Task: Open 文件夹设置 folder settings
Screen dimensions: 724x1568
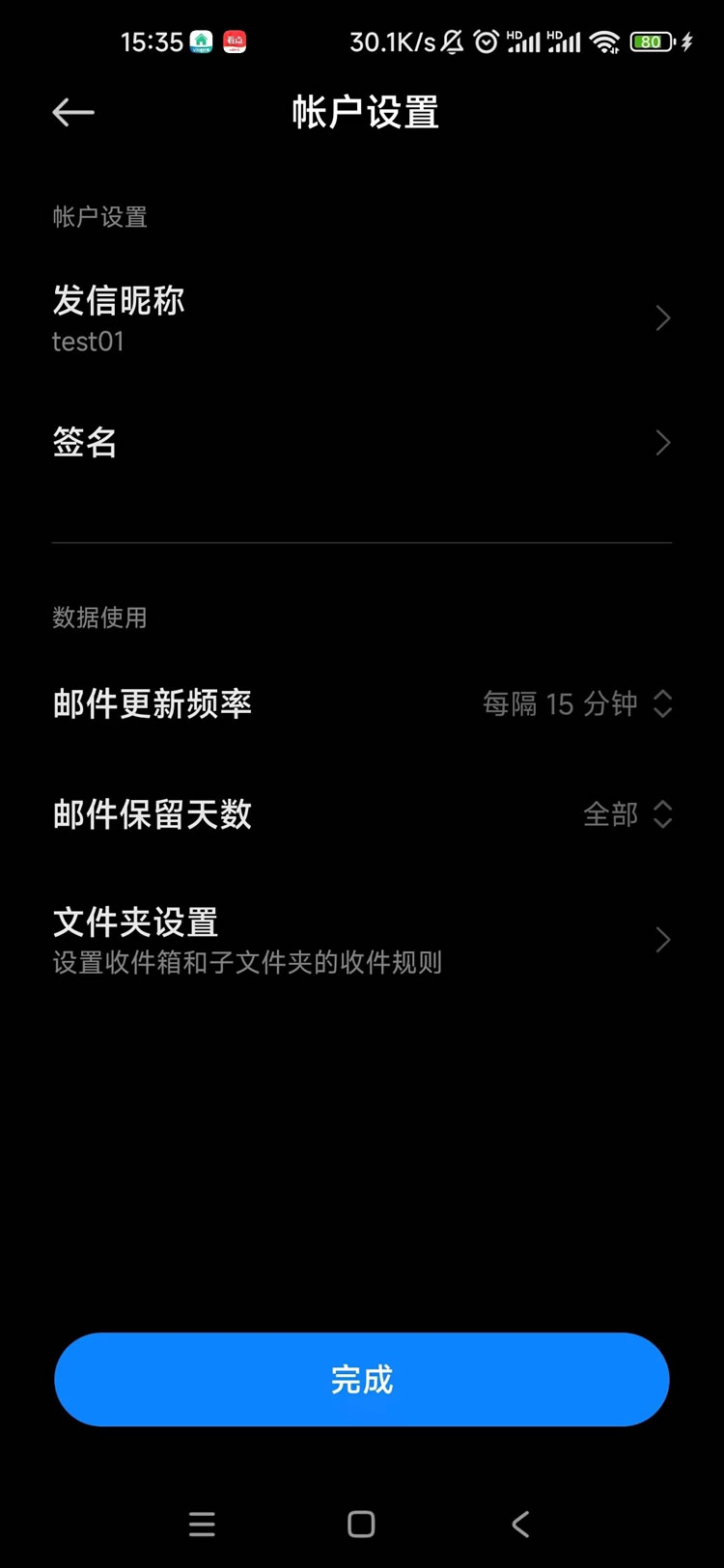Action: (361, 940)
